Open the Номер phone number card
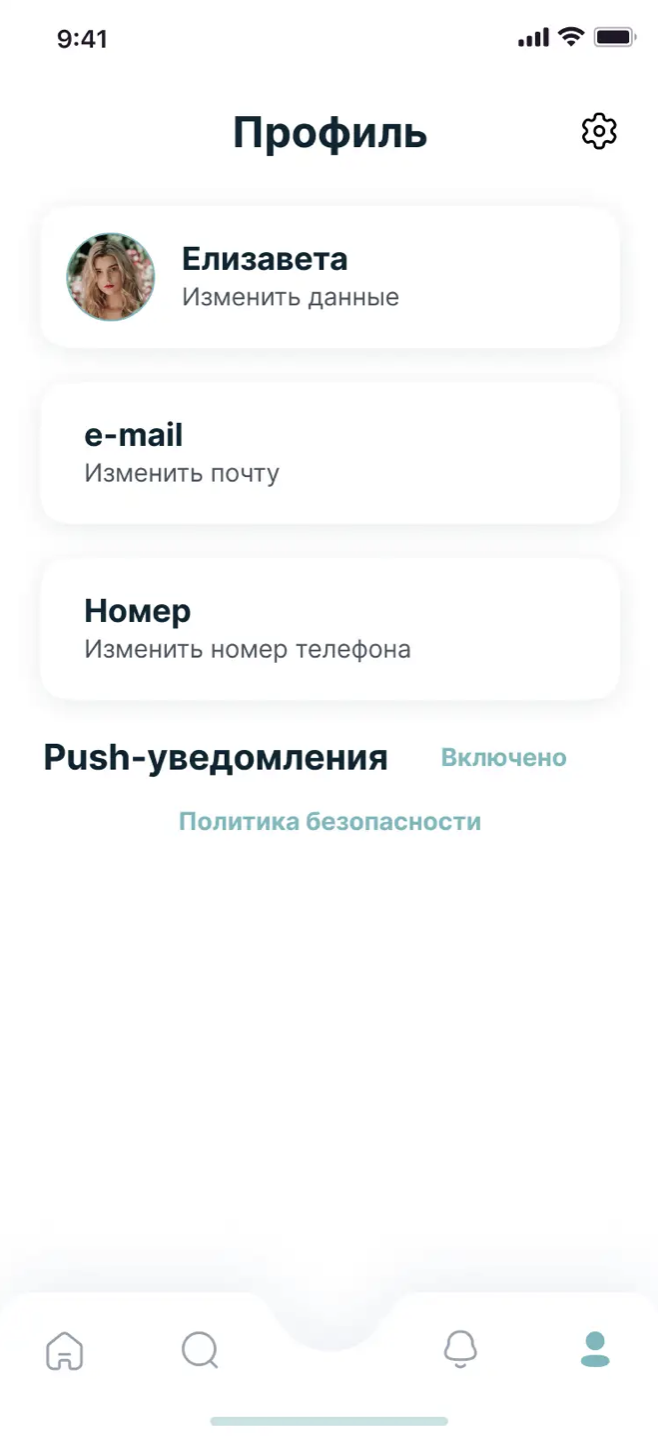Image resolution: width=658 pixels, height=1438 pixels. click(x=330, y=629)
